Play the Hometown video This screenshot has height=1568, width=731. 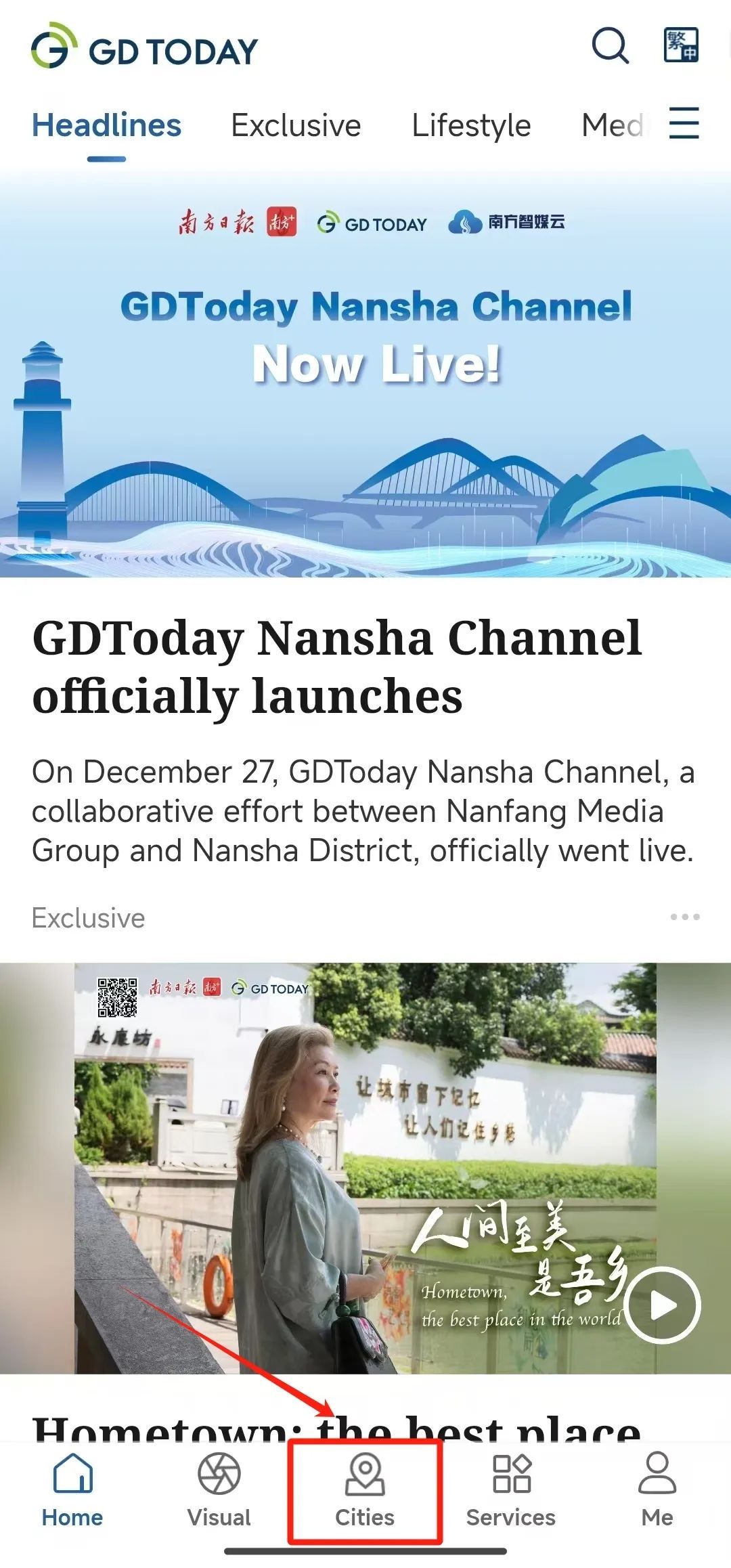point(661,1305)
